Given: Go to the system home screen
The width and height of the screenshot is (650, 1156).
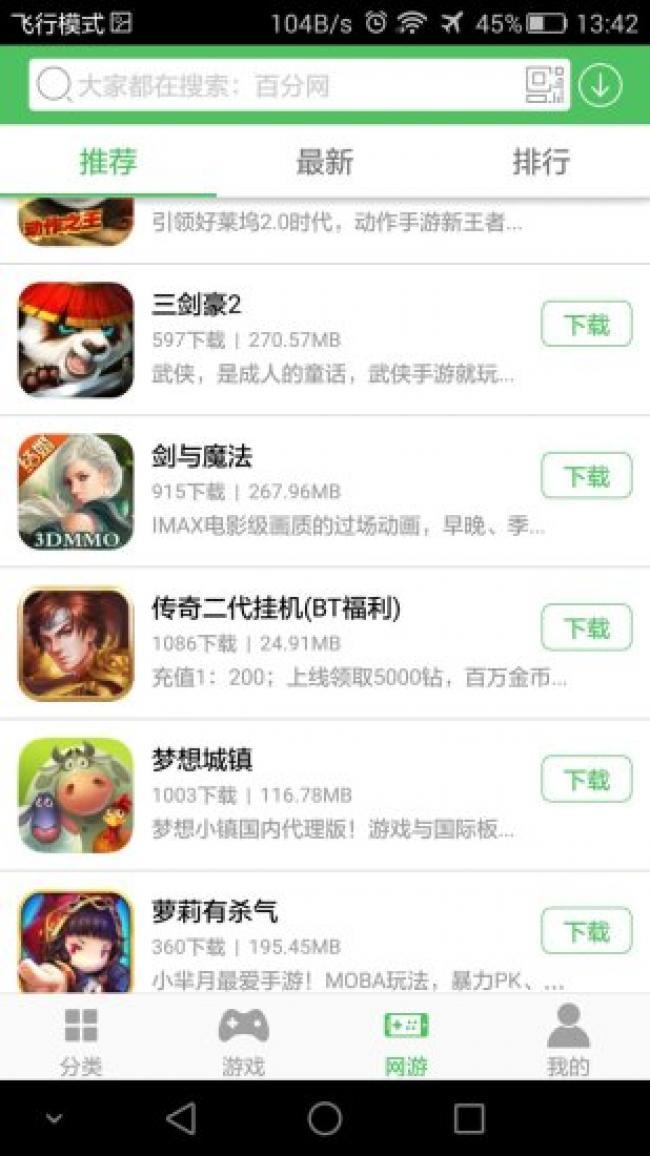Looking at the screenshot, I should pyautogui.click(x=325, y=1119).
